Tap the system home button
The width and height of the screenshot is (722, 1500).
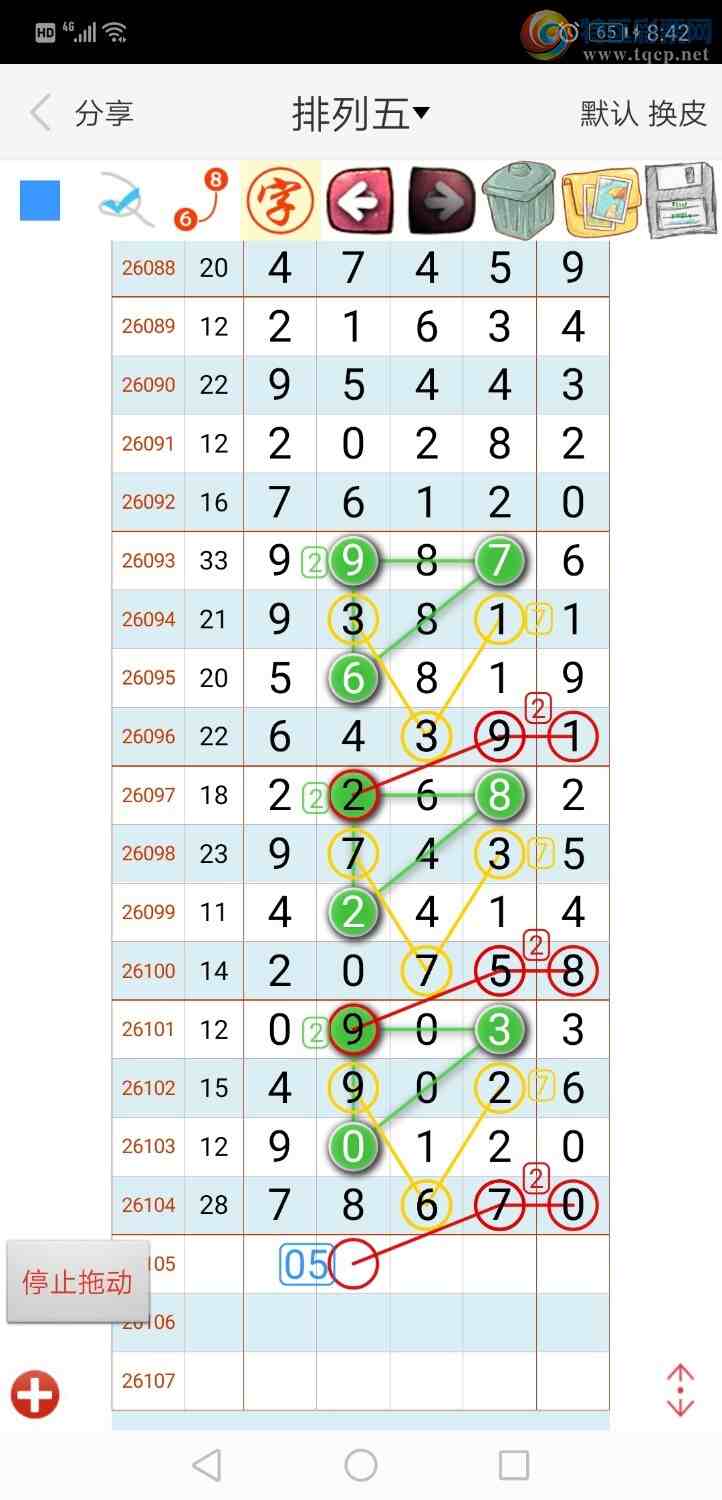[x=360, y=1465]
